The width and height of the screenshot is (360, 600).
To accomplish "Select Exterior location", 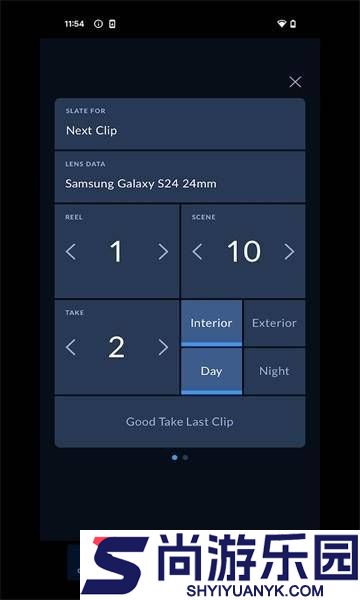I will pyautogui.click(x=274, y=323).
